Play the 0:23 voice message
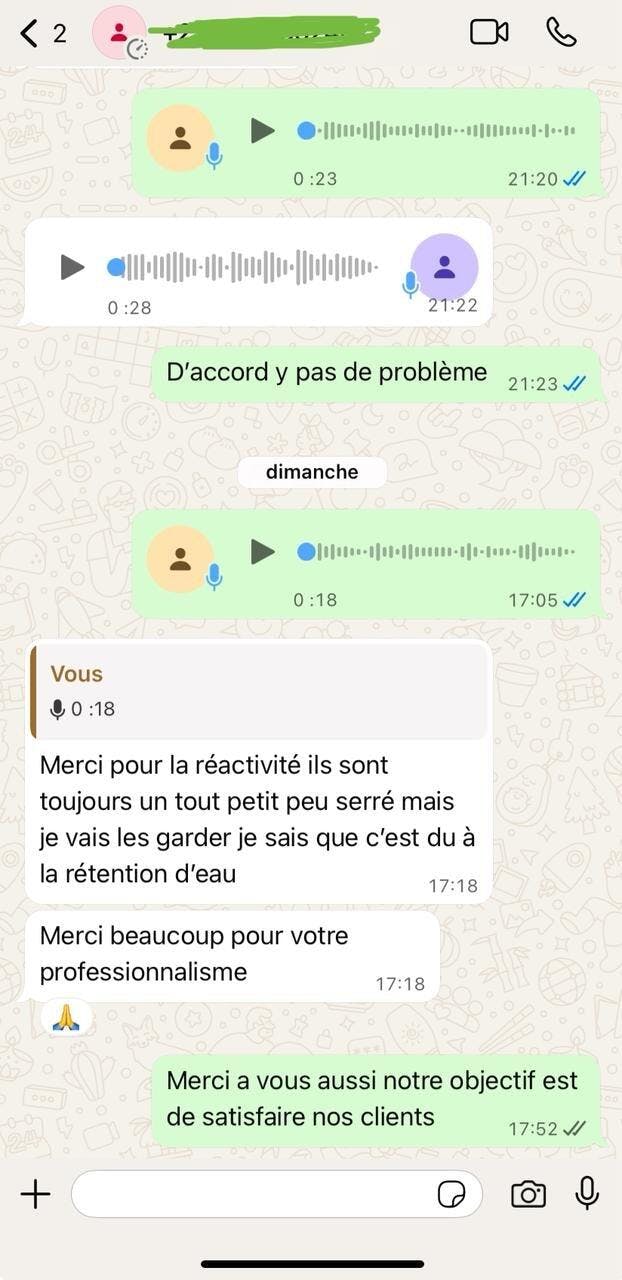622x1280 pixels. tap(262, 130)
